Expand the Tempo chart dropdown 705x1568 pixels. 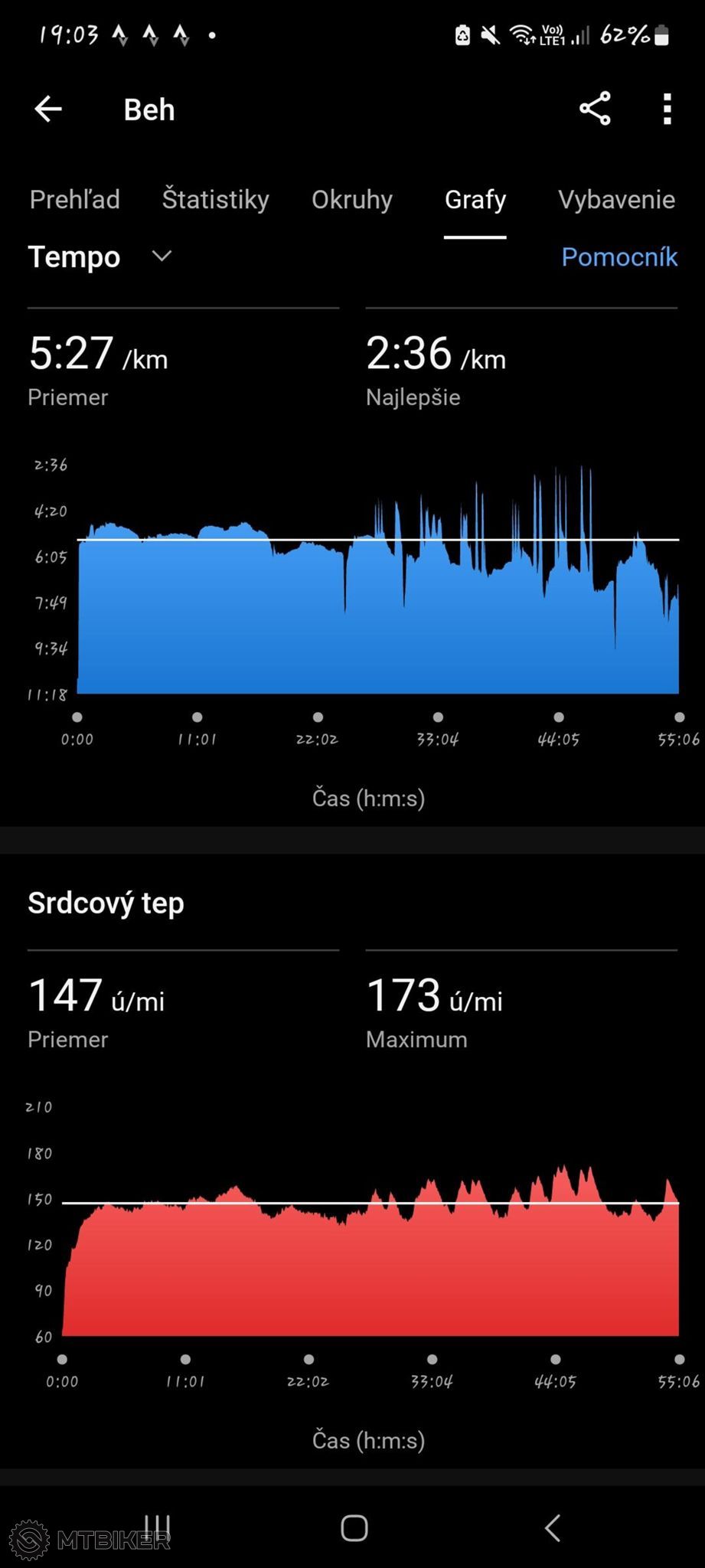[100, 257]
